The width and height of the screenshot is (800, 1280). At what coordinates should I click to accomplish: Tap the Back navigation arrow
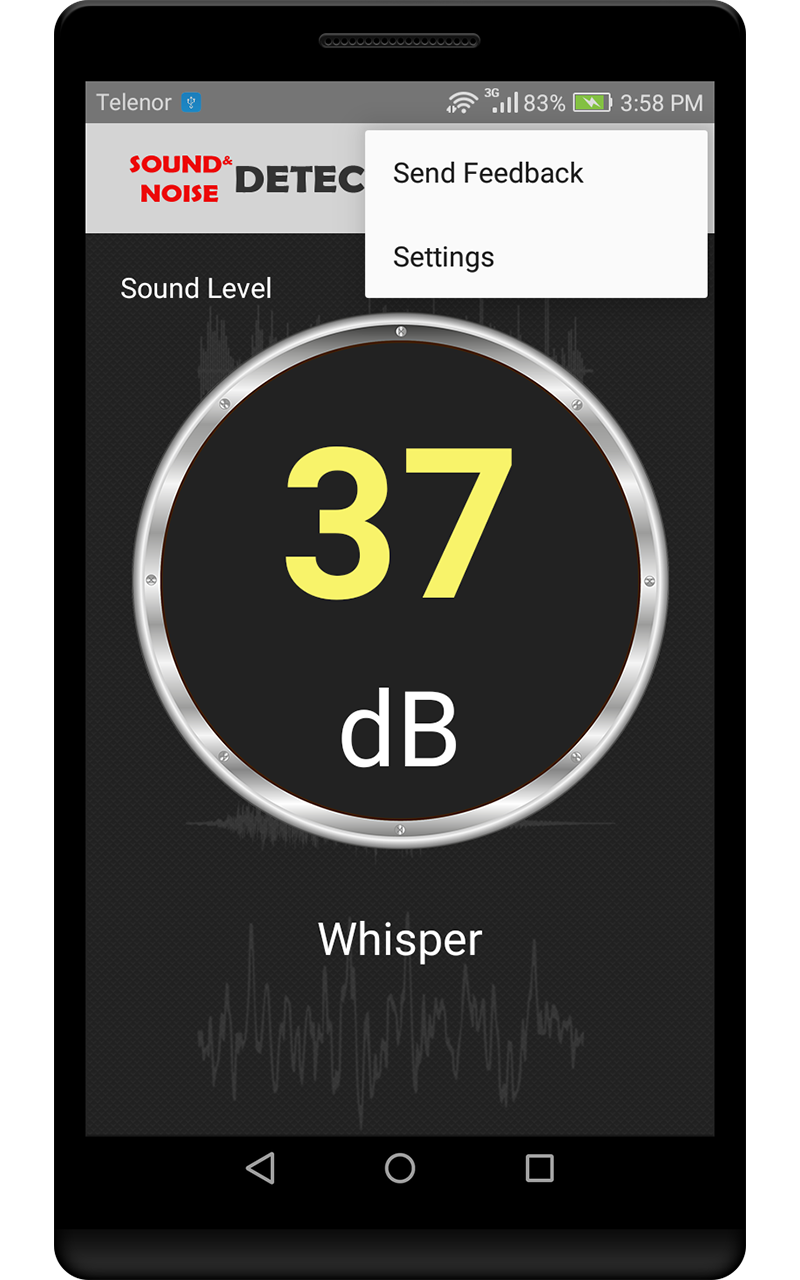(x=260, y=1168)
